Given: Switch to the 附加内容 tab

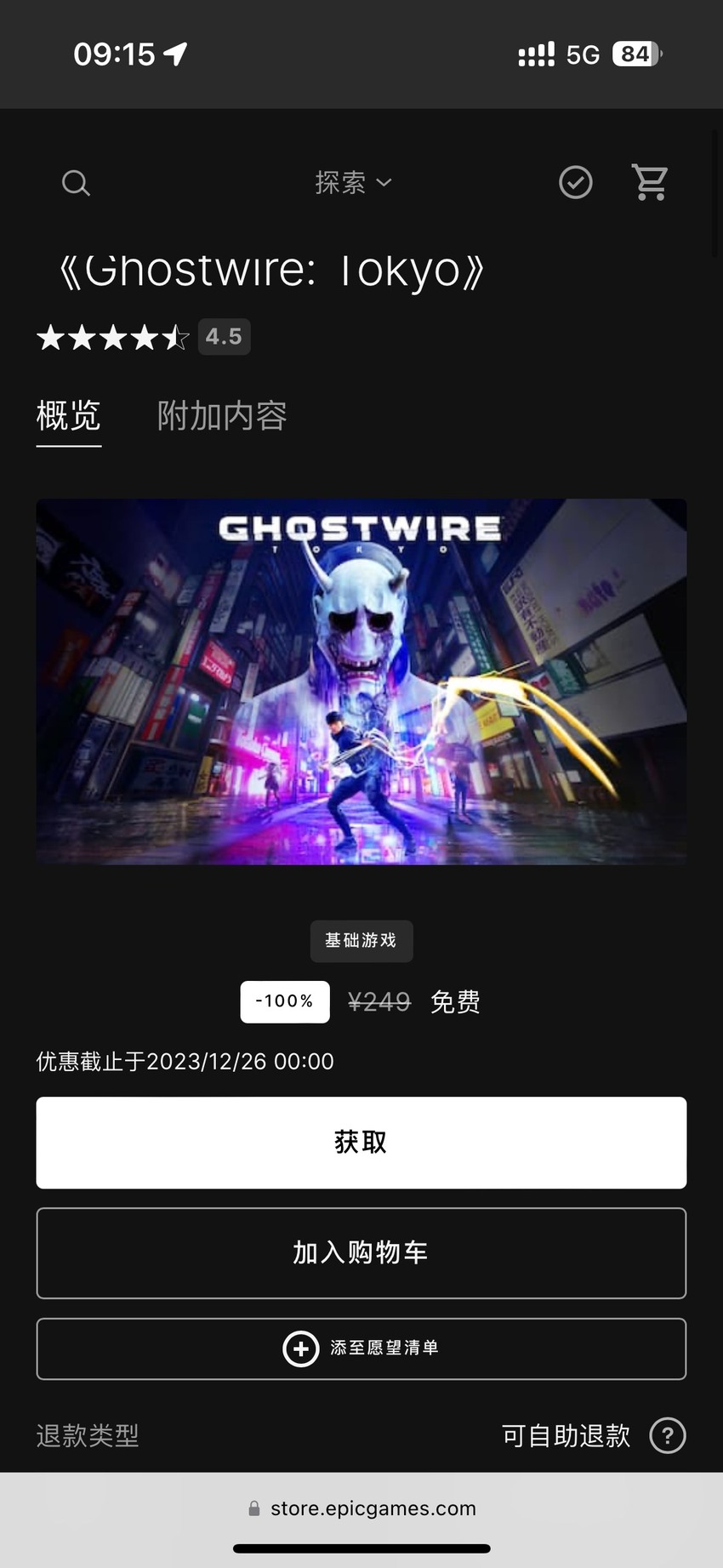Looking at the screenshot, I should [222, 416].
